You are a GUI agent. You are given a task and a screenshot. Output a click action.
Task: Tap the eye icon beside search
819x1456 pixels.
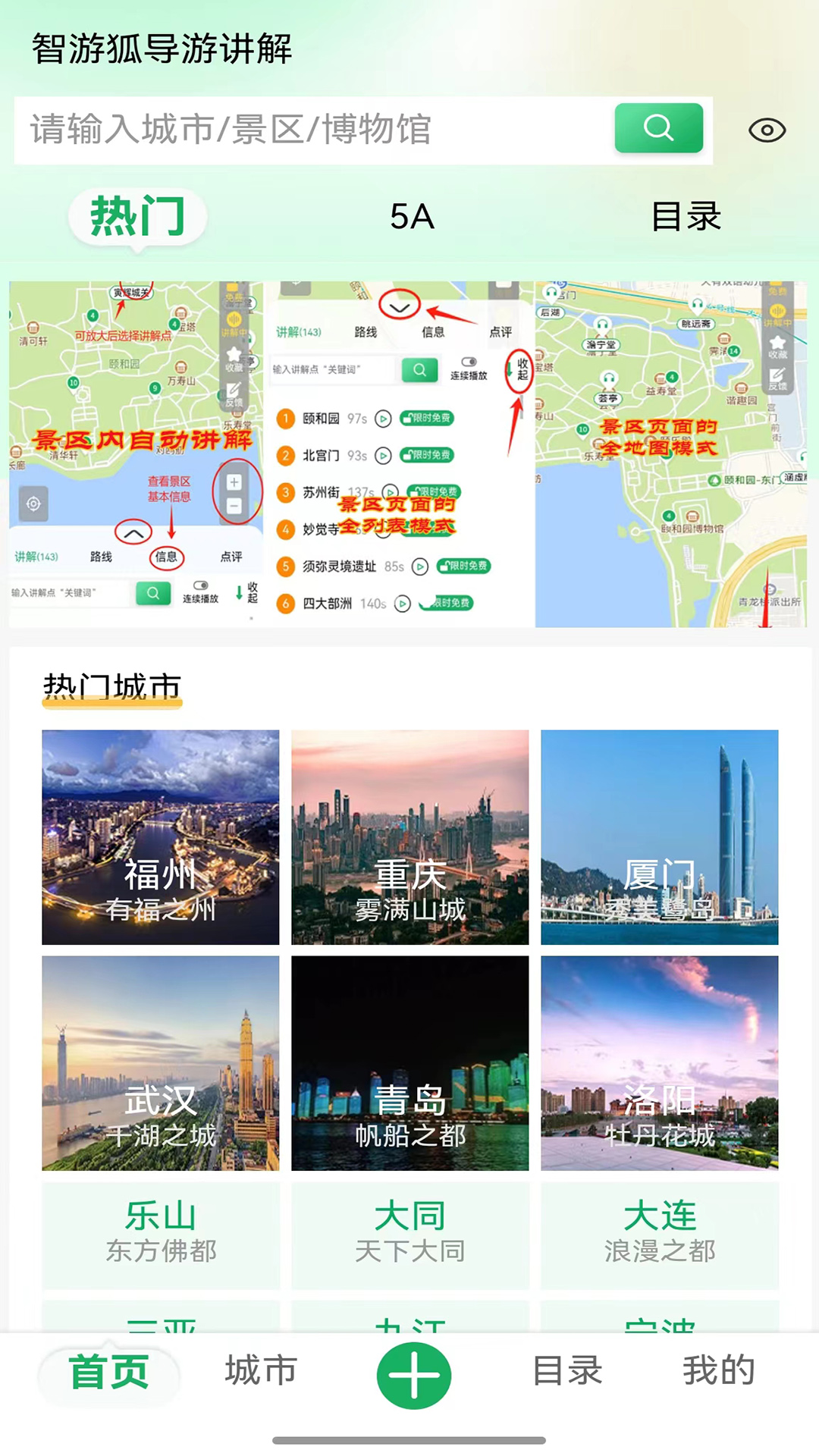click(767, 130)
